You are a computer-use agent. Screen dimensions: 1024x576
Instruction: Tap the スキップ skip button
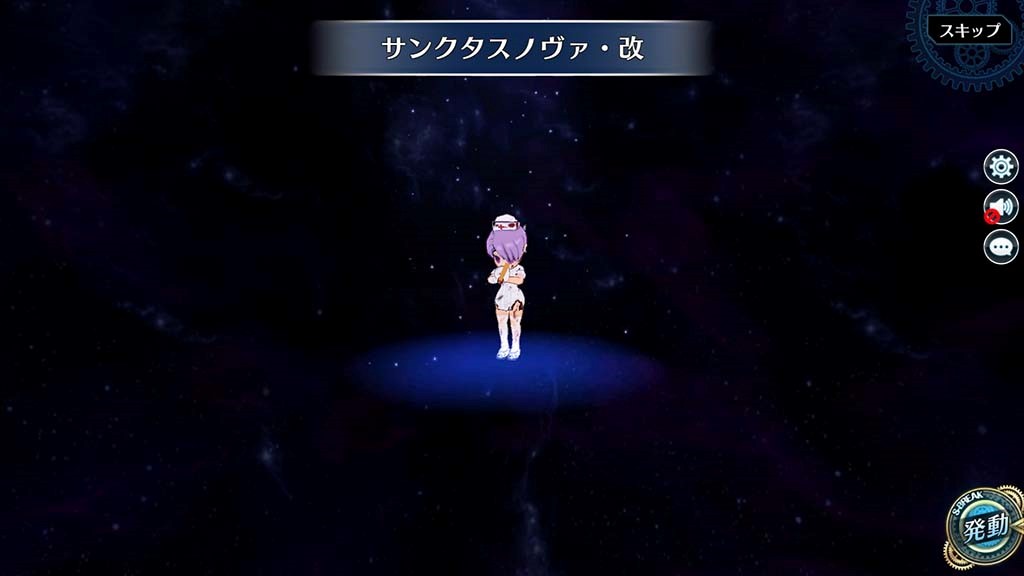tap(969, 30)
